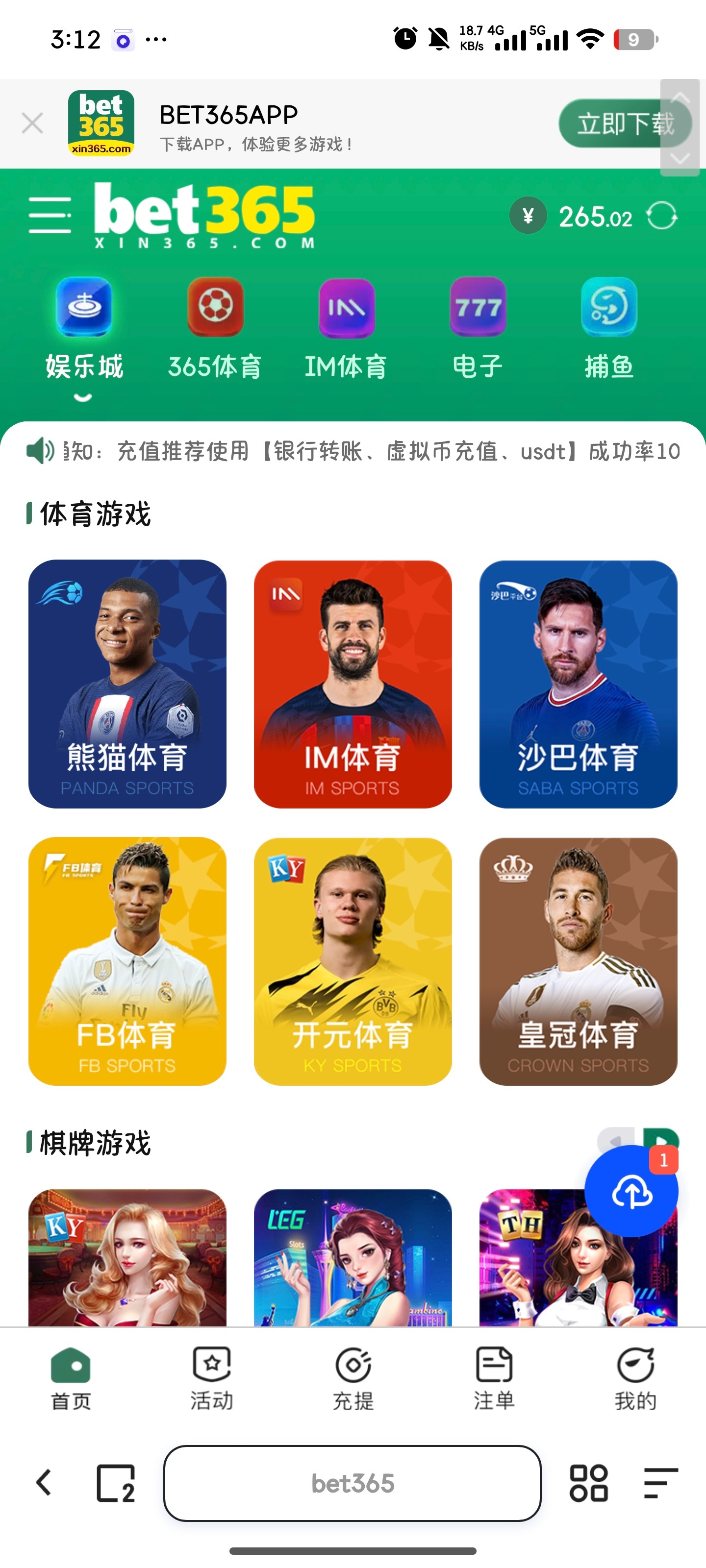Dismiss the BET365APP download banner
Screen dimensions: 706x1568
(32, 123)
